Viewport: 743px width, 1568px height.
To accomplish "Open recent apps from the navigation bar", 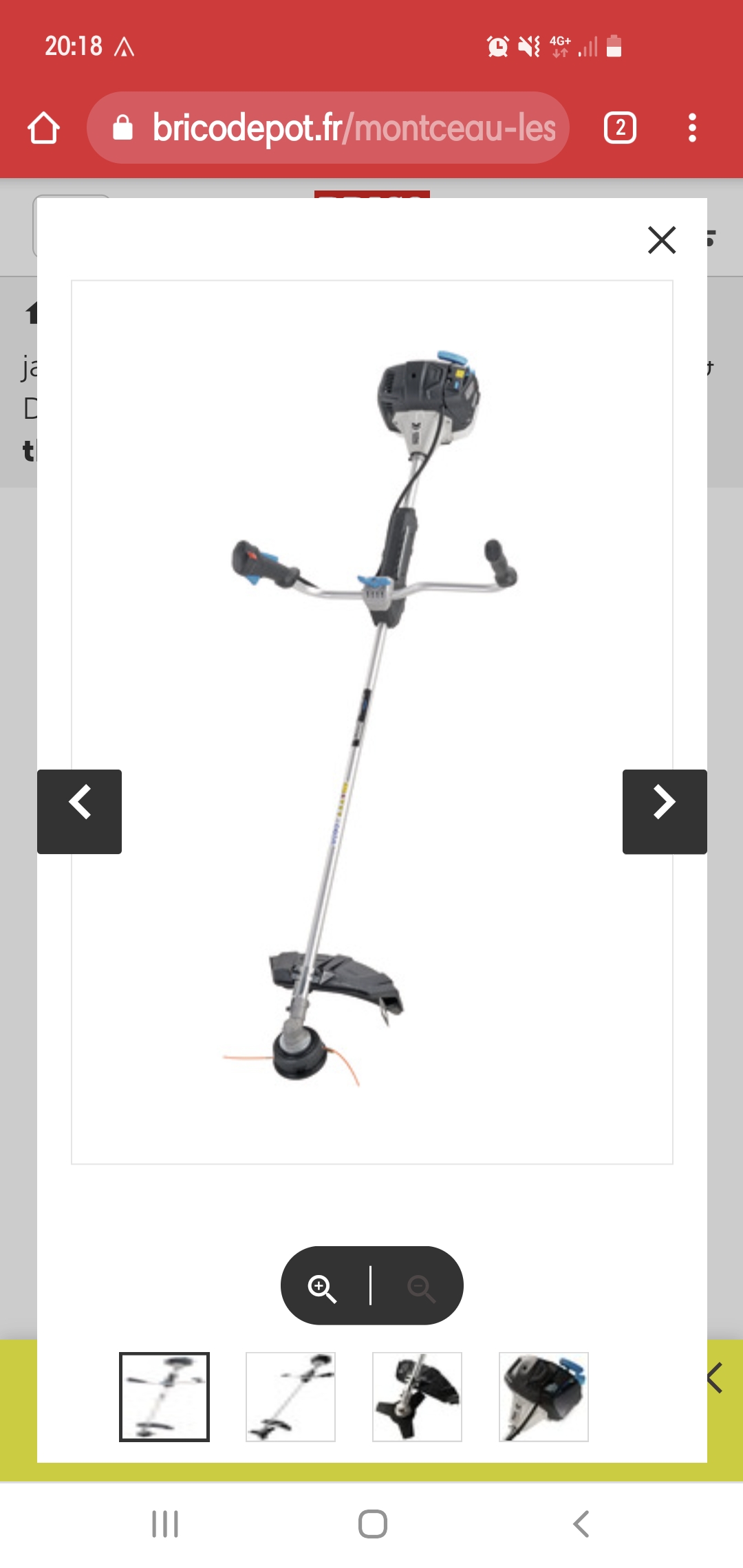I will pyautogui.click(x=165, y=1524).
